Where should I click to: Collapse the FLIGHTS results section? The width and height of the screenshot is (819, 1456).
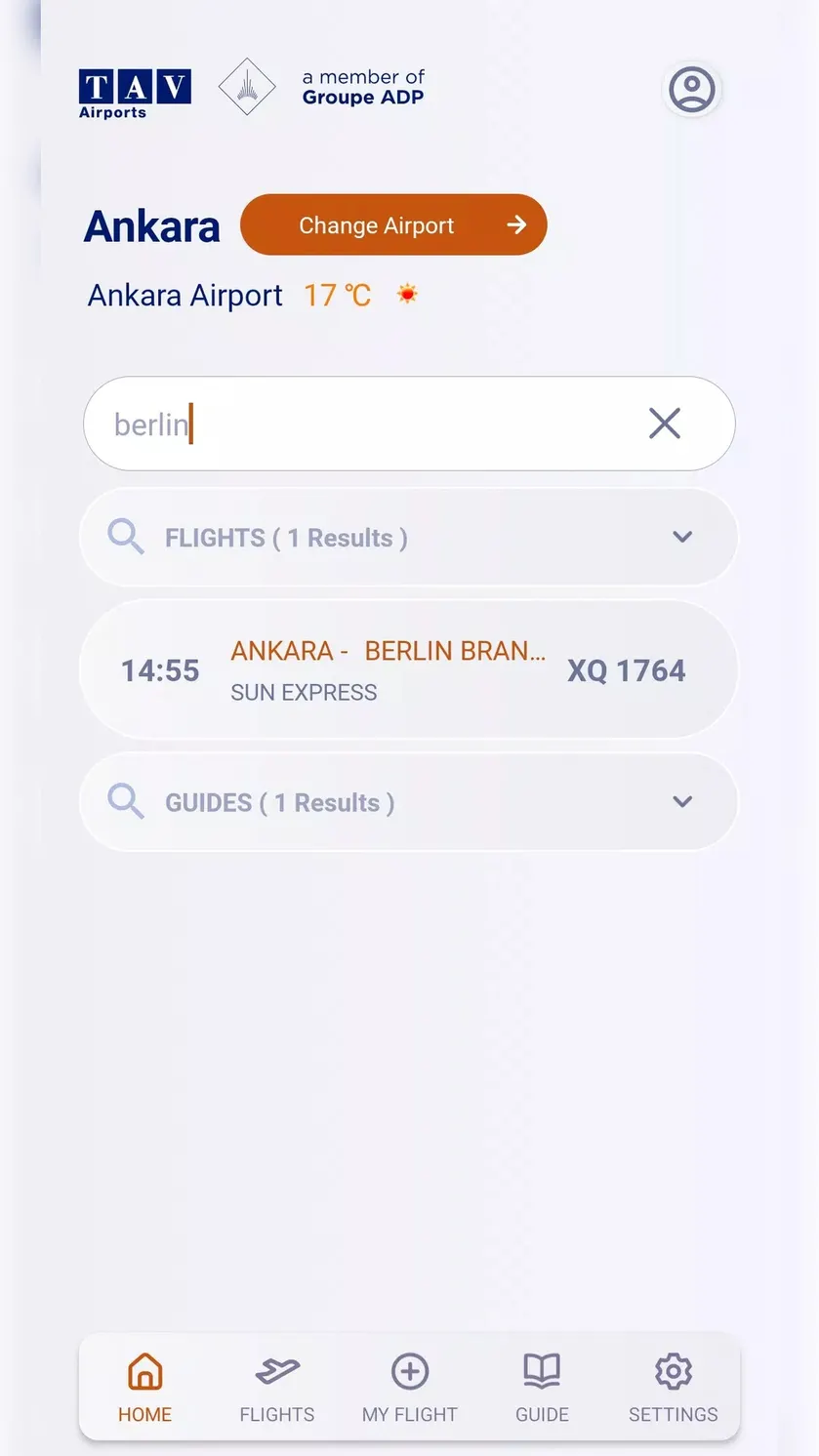[x=408, y=538]
